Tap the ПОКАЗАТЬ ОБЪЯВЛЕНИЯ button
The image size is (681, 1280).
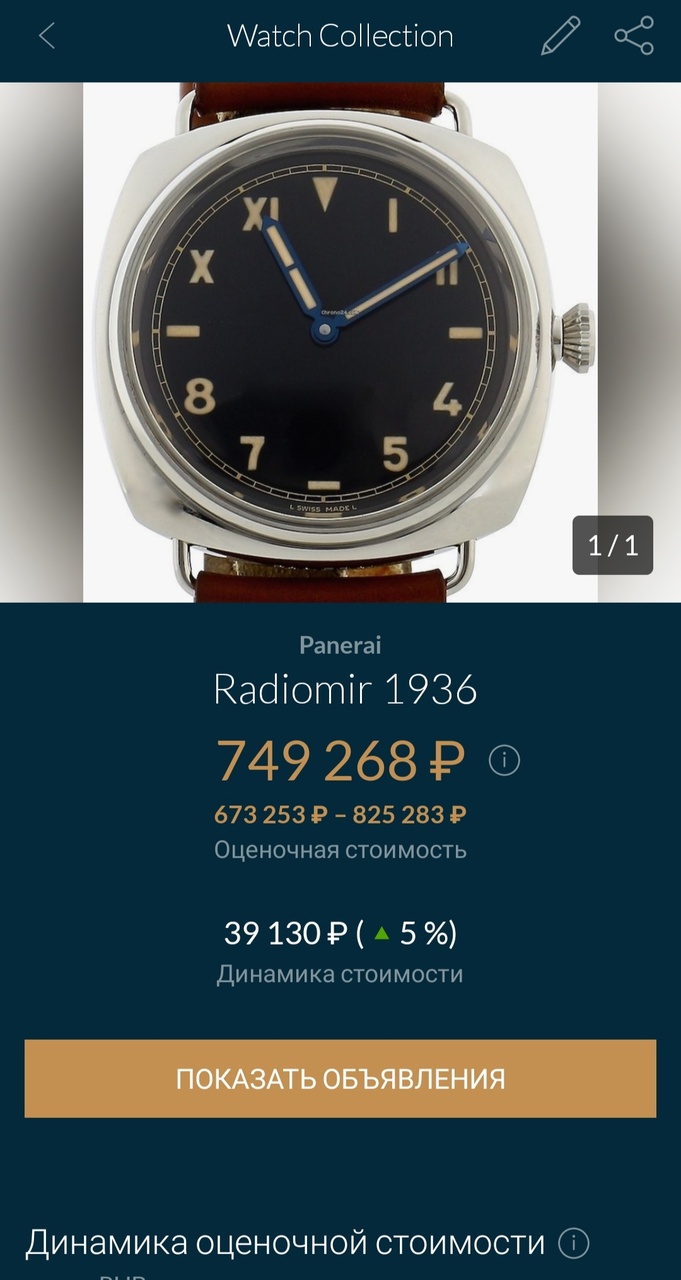click(340, 1079)
